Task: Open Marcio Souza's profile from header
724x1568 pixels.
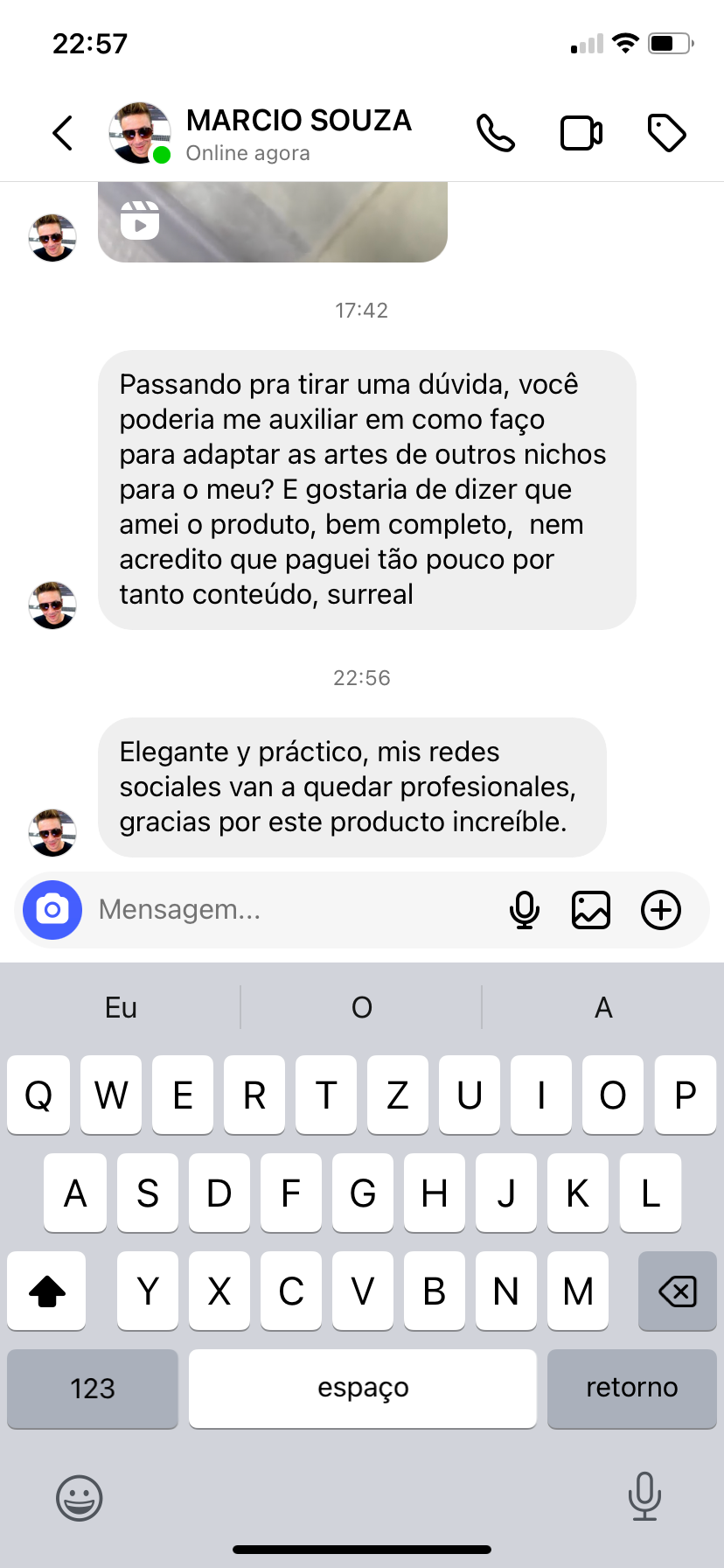Action: (297, 133)
